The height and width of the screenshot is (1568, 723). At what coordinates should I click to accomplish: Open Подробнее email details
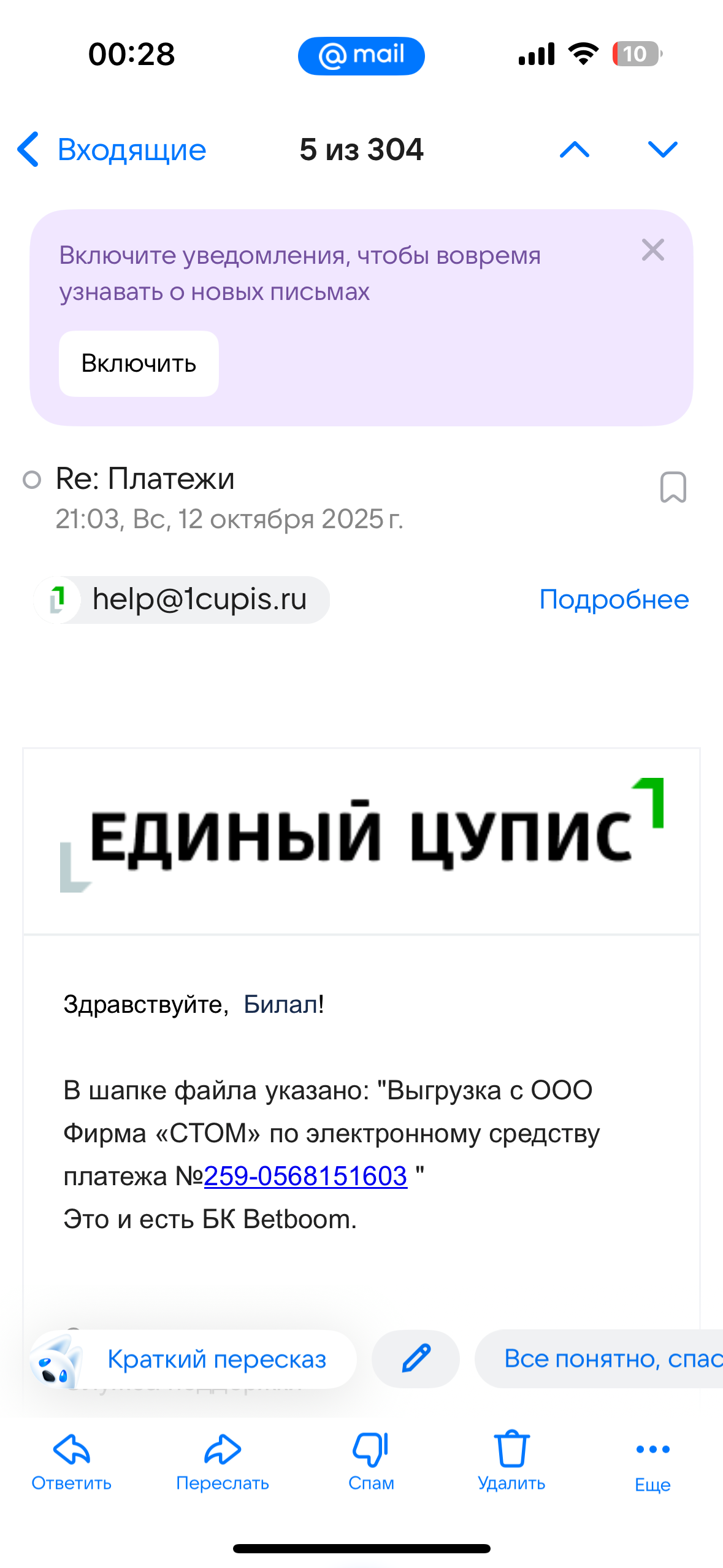614,599
